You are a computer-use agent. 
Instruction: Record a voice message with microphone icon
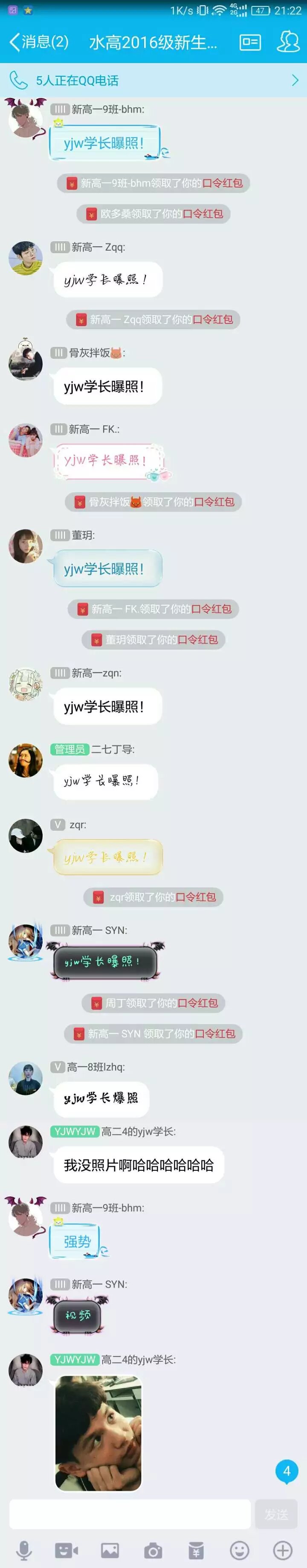point(24,1550)
